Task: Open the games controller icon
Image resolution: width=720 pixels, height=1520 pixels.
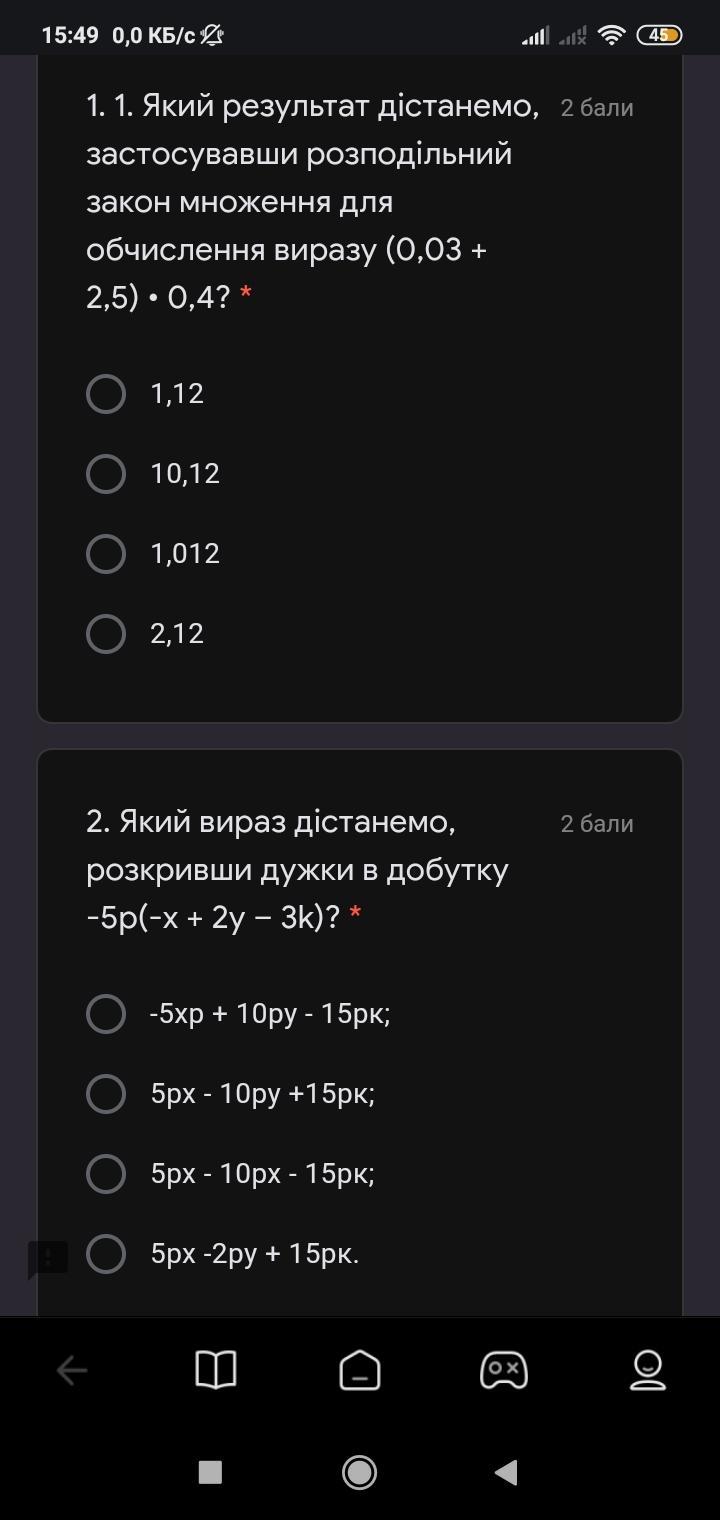Action: click(504, 1370)
